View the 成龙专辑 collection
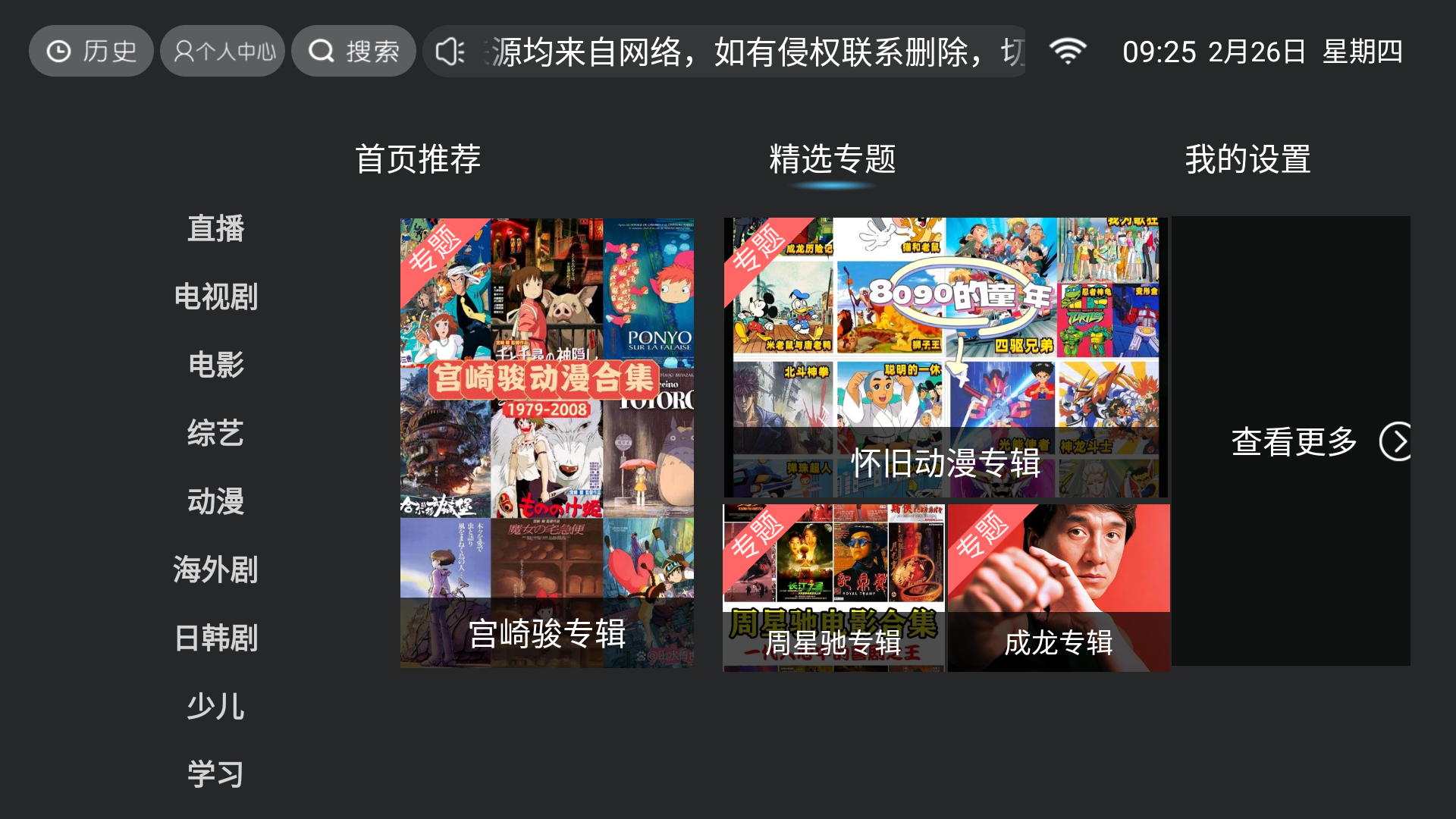1456x819 pixels. (x=1059, y=588)
